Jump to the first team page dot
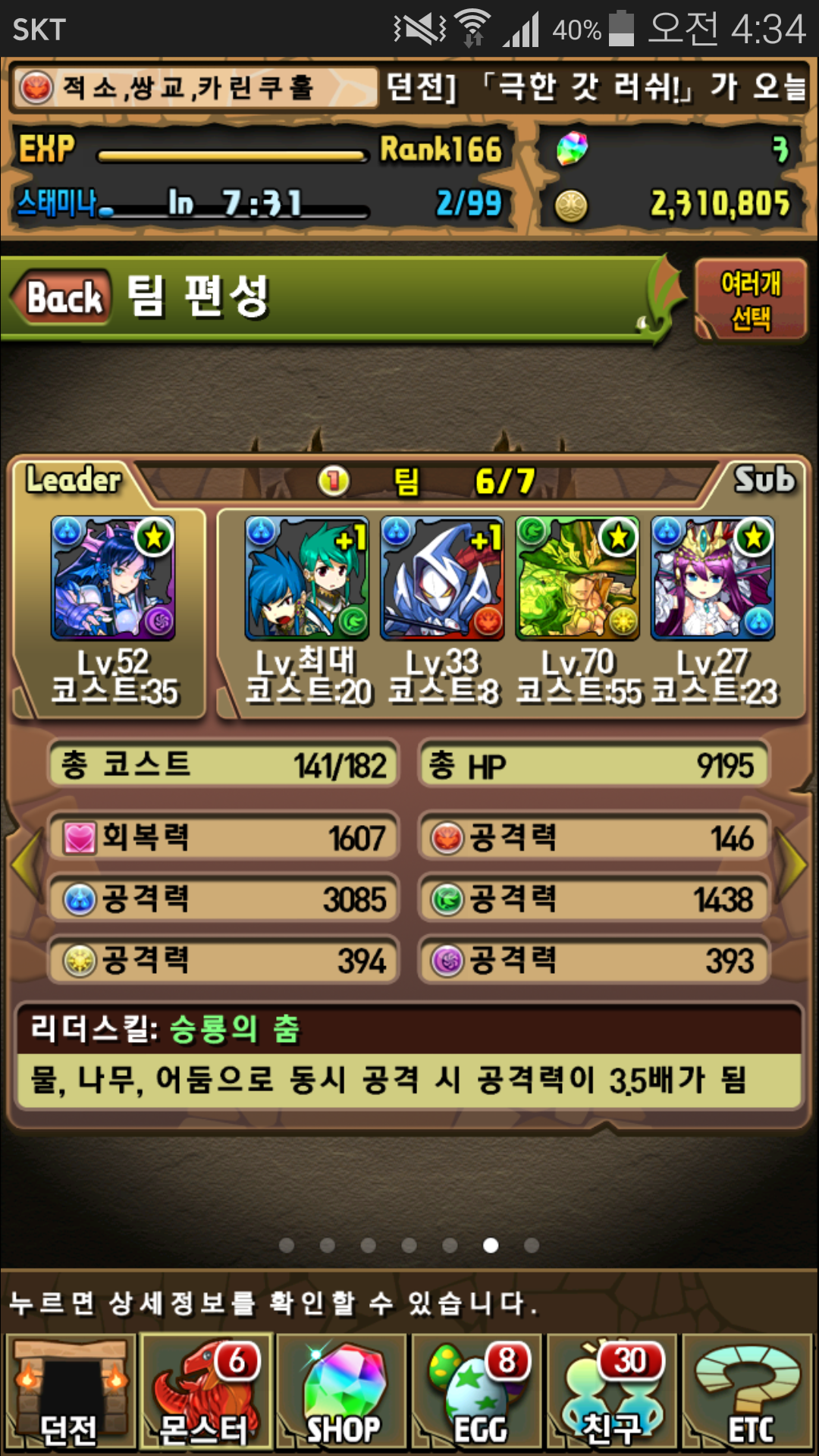Image resolution: width=819 pixels, height=1456 pixels. tap(287, 1245)
